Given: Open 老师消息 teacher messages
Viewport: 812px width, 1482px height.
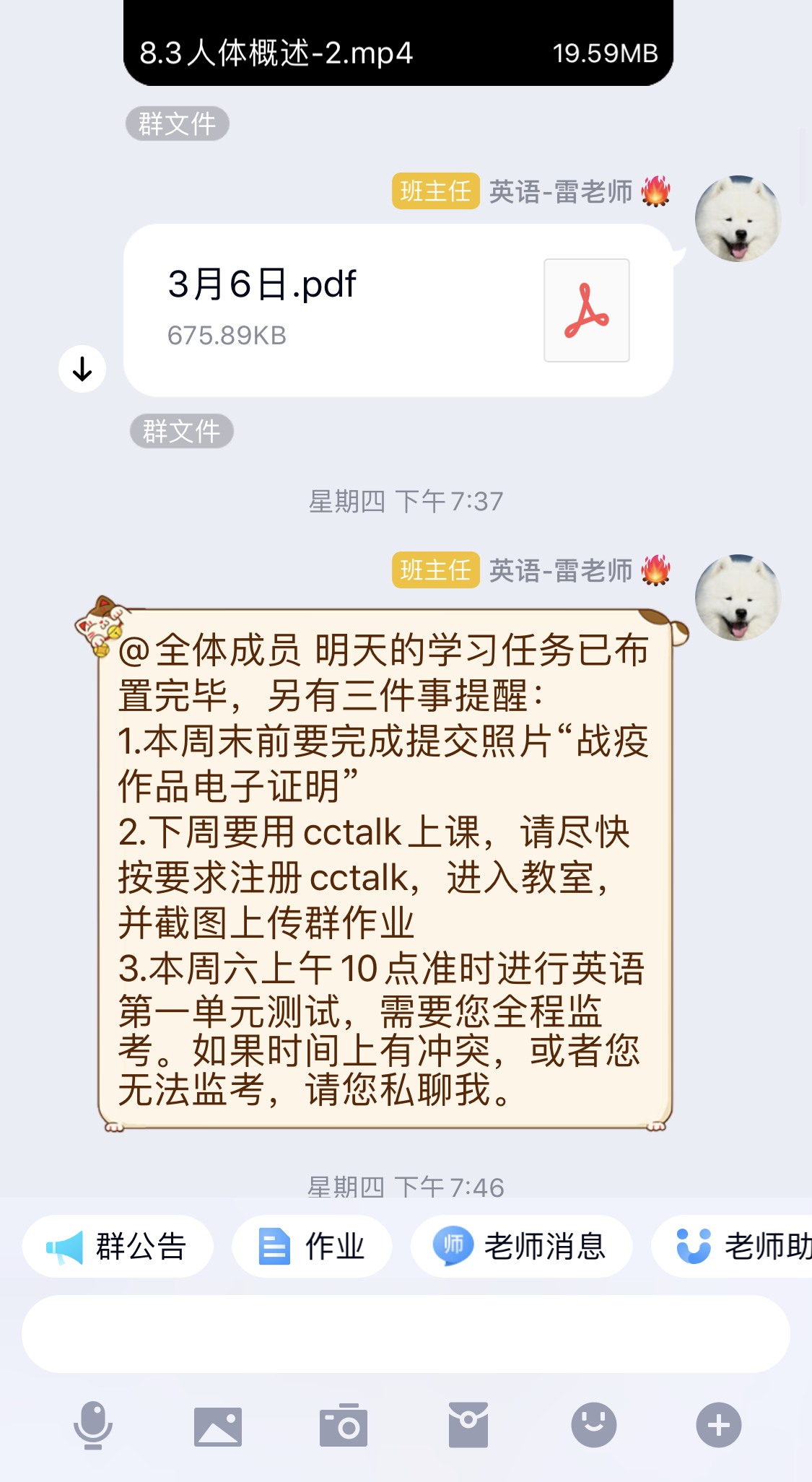Looking at the screenshot, I should (x=521, y=1246).
